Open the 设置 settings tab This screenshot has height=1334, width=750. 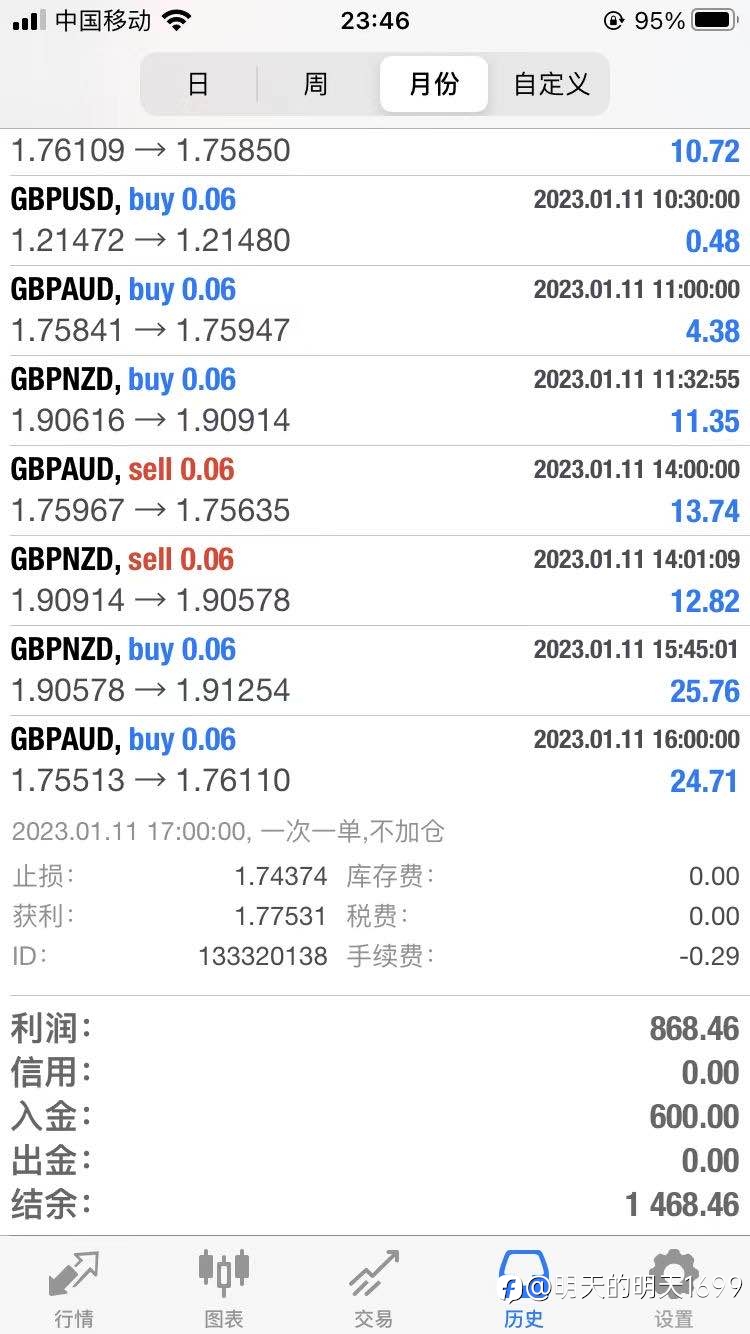(x=674, y=1287)
